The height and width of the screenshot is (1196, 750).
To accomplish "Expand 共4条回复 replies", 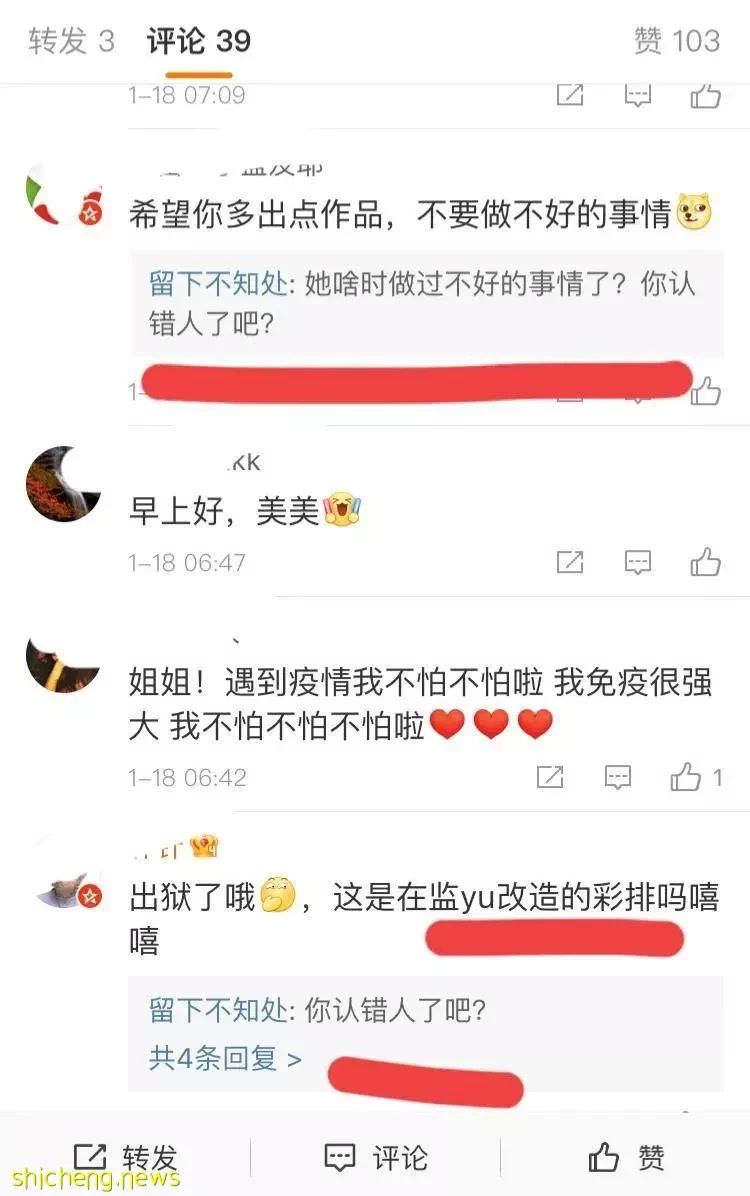I will coord(225,1058).
